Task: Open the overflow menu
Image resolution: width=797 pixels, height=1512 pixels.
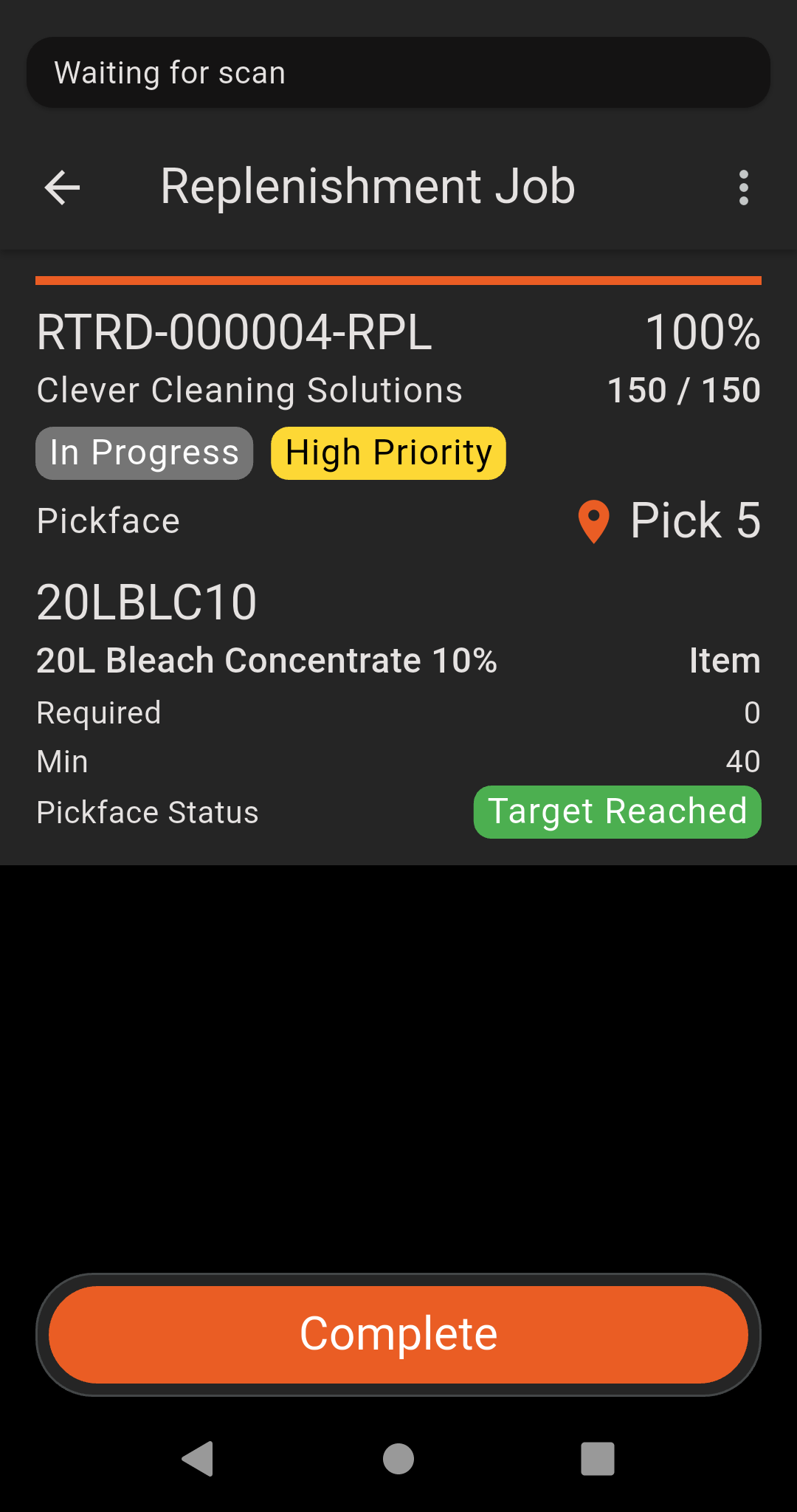Action: point(743,188)
